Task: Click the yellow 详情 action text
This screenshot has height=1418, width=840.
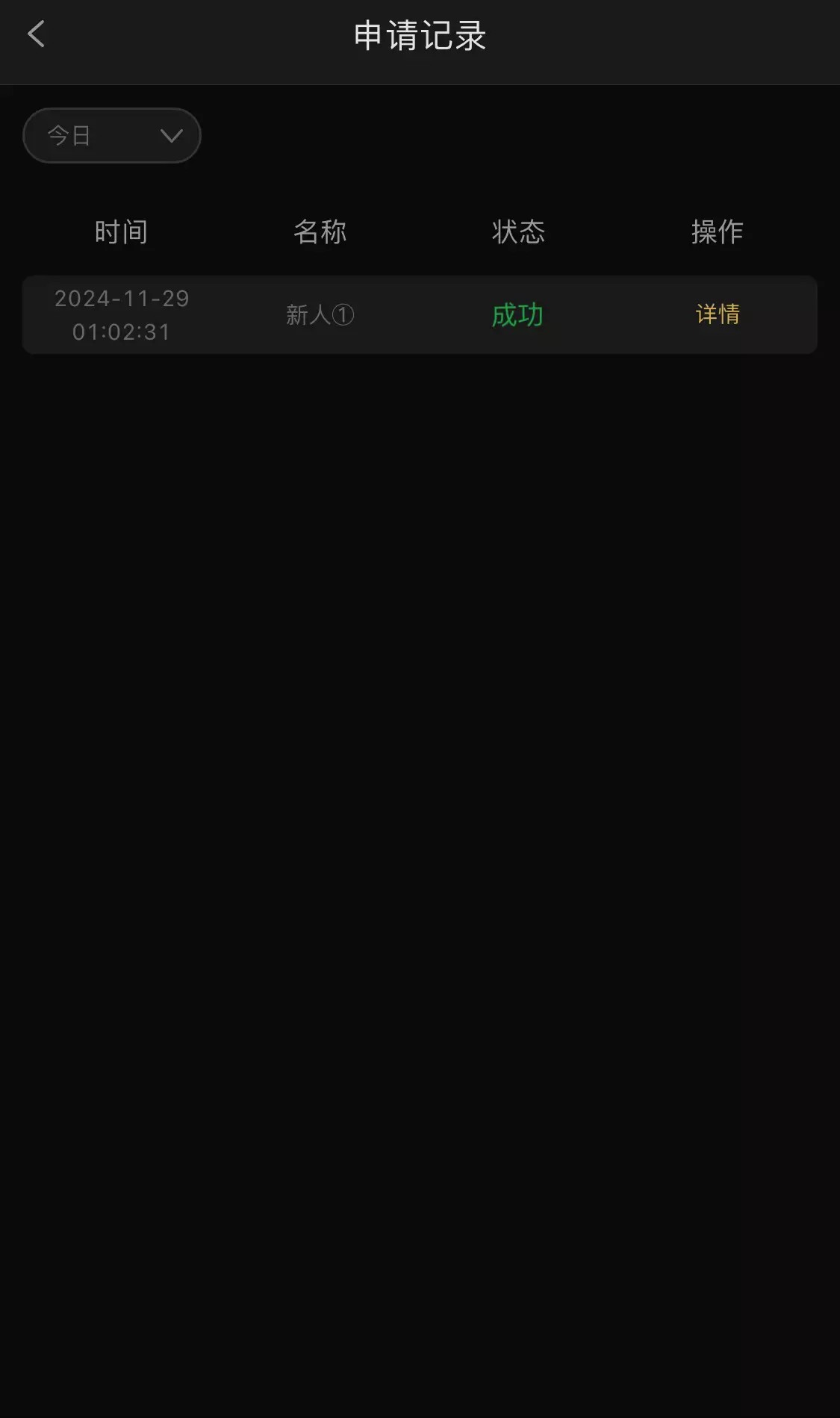Action: click(x=717, y=314)
